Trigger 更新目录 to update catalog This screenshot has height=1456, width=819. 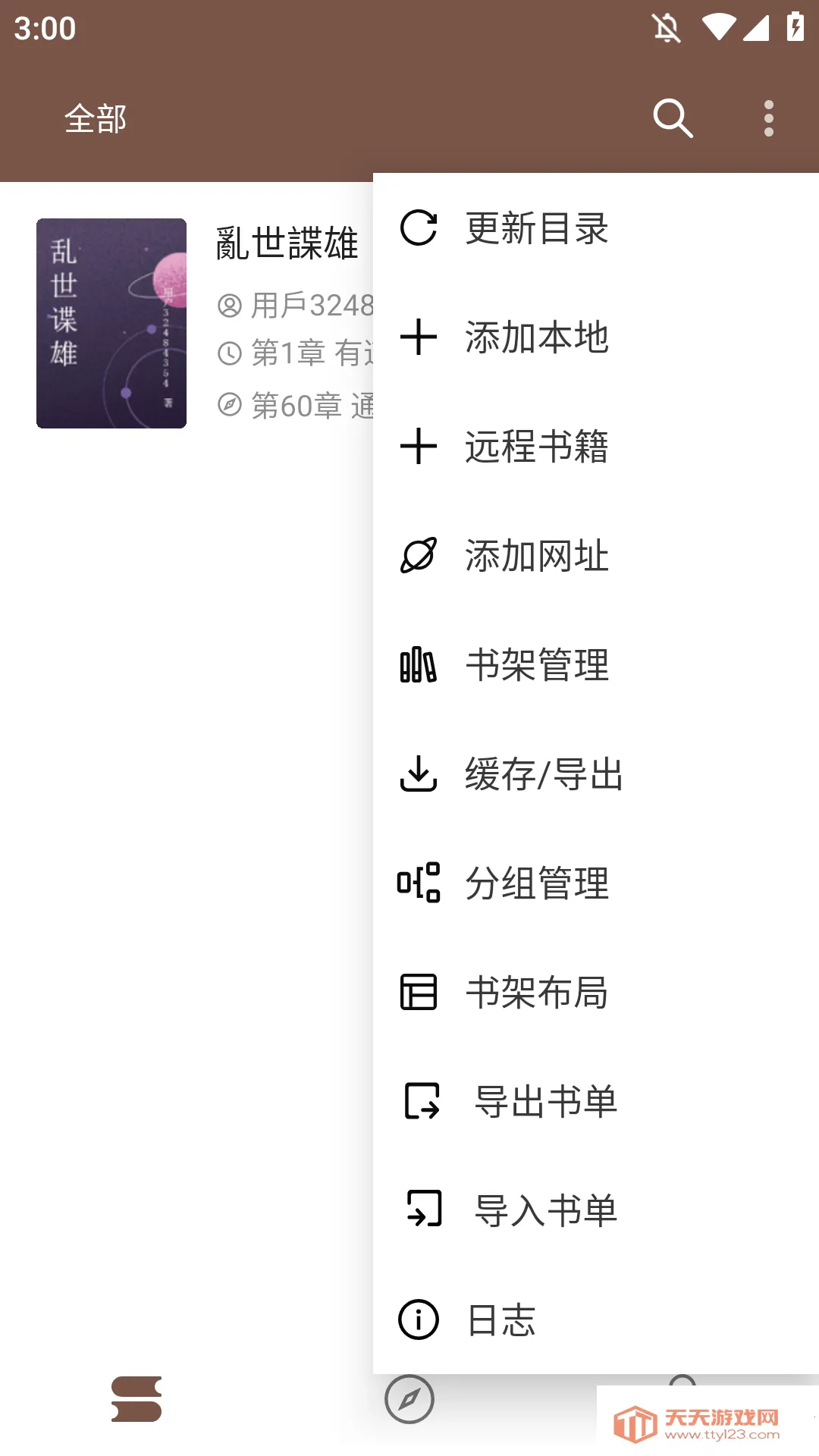point(537,230)
